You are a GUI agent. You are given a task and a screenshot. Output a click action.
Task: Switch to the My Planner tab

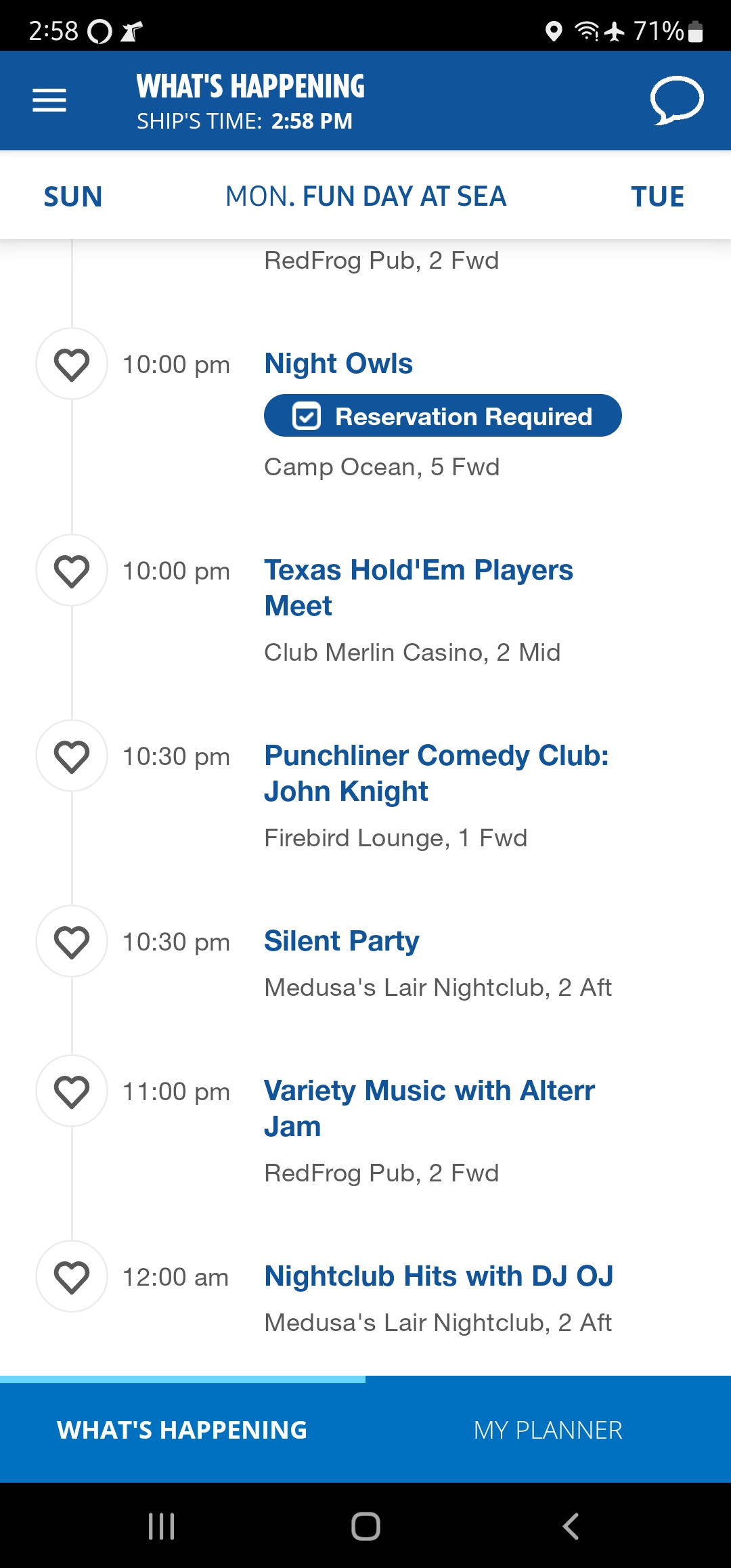pyautogui.click(x=548, y=1430)
